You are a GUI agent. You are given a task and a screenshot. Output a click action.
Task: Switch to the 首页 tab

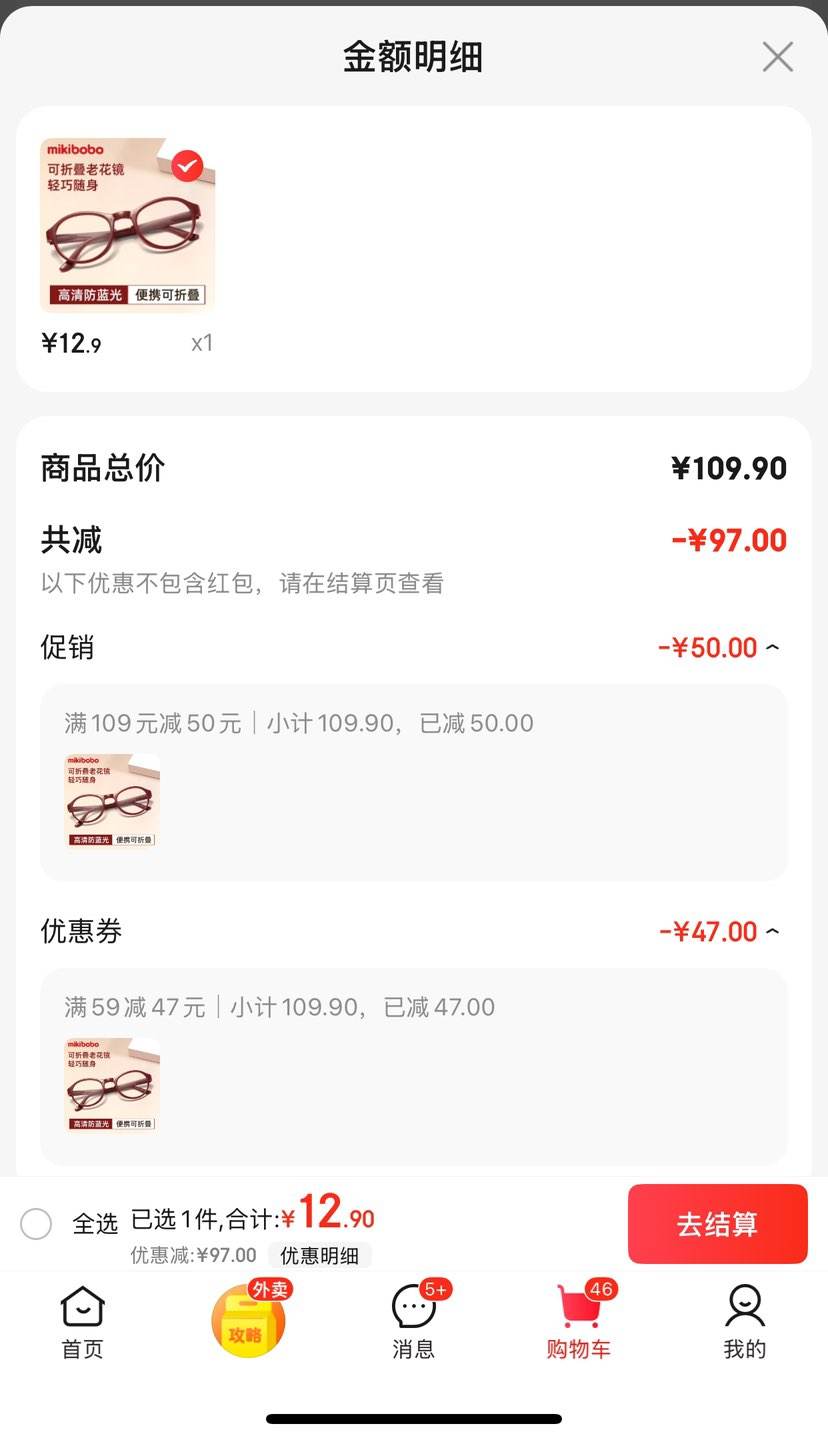click(82, 1323)
